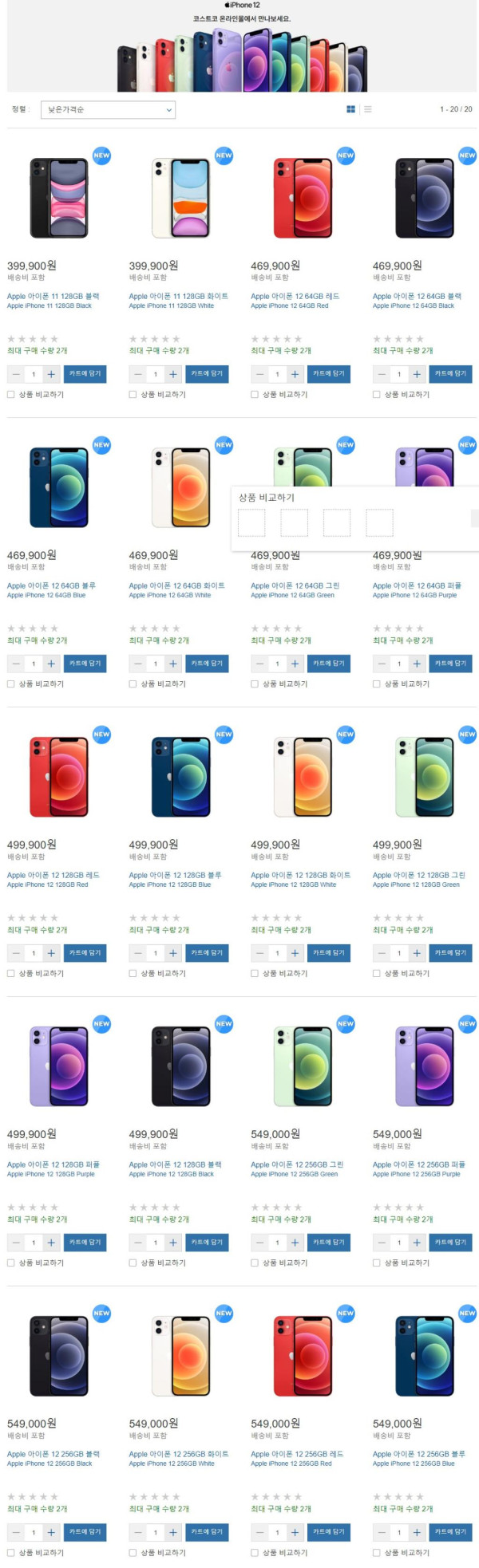The height and width of the screenshot is (1568, 479).
Task: Switch to list view layout
Action: tap(367, 109)
